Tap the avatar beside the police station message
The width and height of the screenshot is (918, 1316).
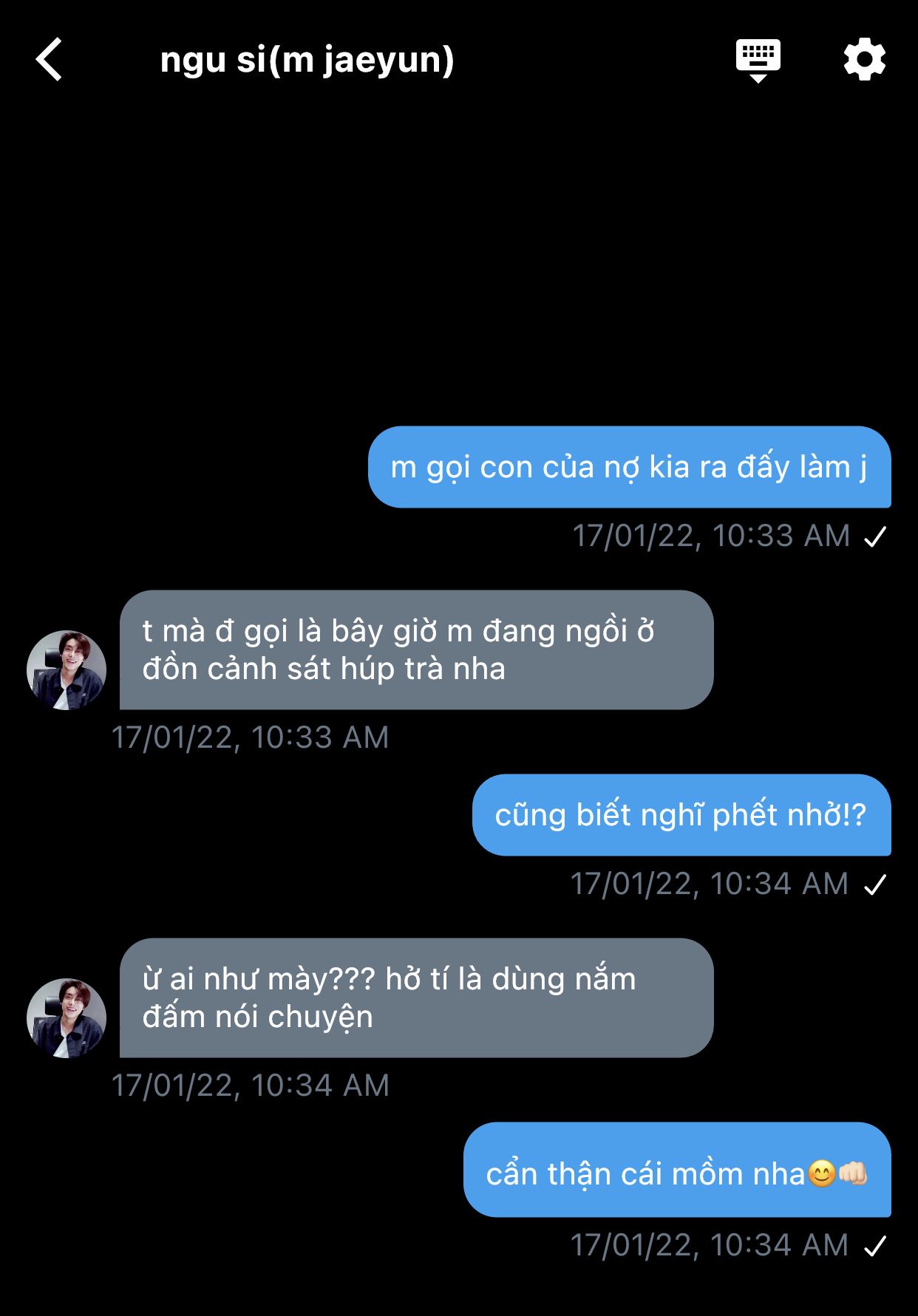click(x=67, y=670)
